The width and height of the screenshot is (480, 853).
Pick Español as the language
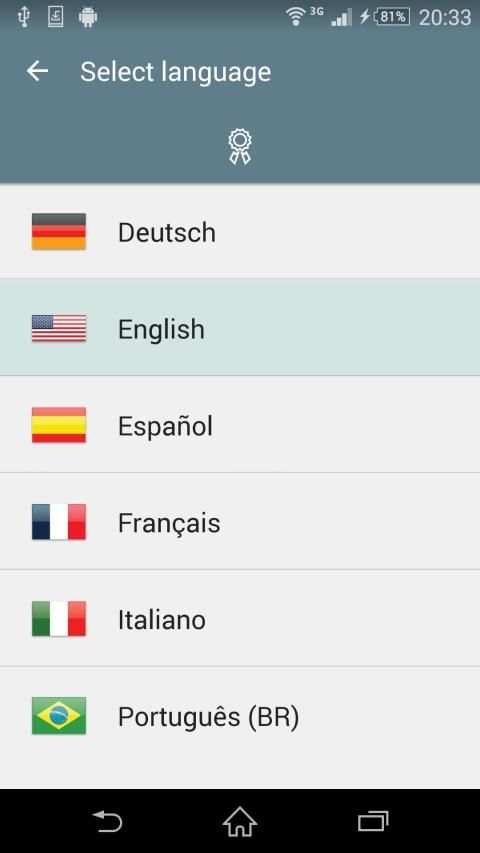tap(240, 424)
